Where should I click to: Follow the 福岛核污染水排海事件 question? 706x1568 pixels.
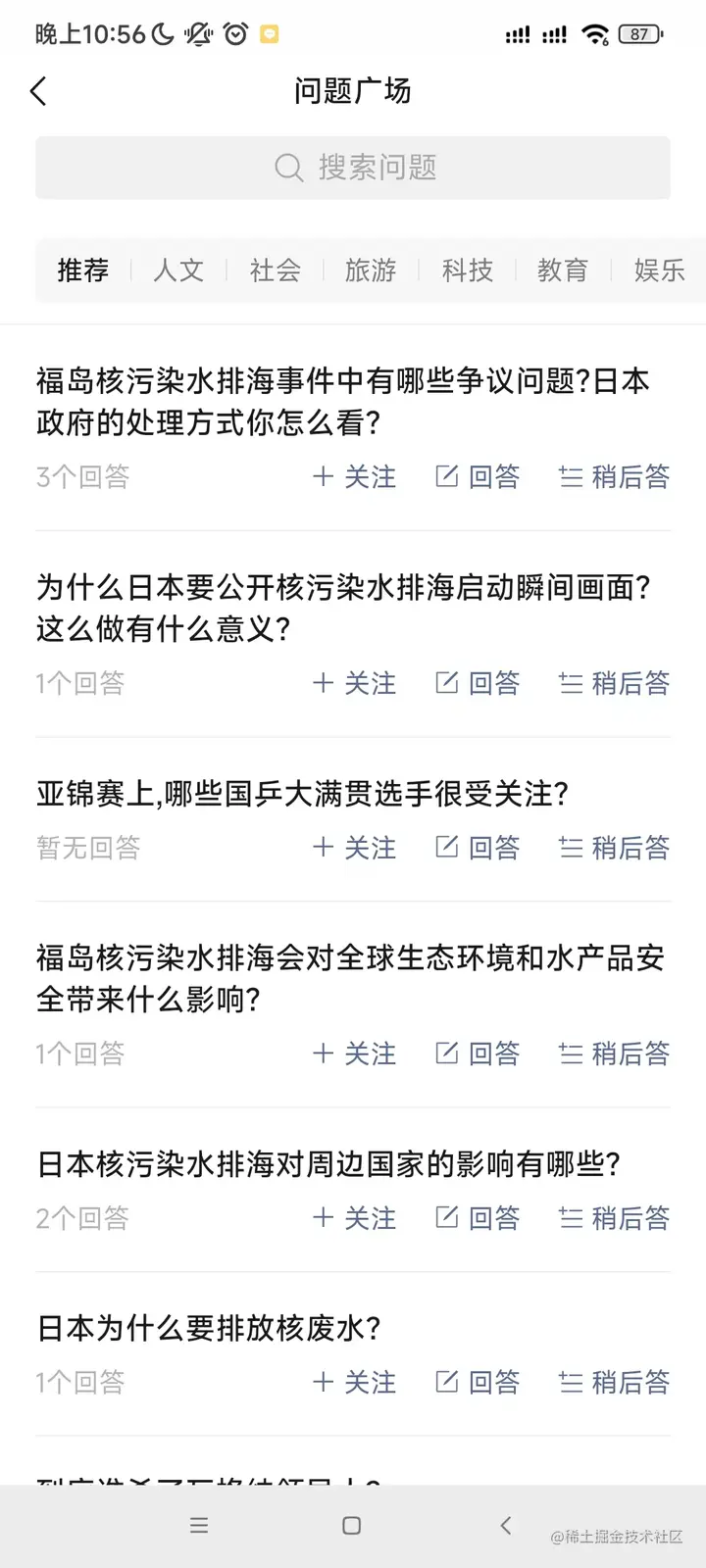pos(355,477)
